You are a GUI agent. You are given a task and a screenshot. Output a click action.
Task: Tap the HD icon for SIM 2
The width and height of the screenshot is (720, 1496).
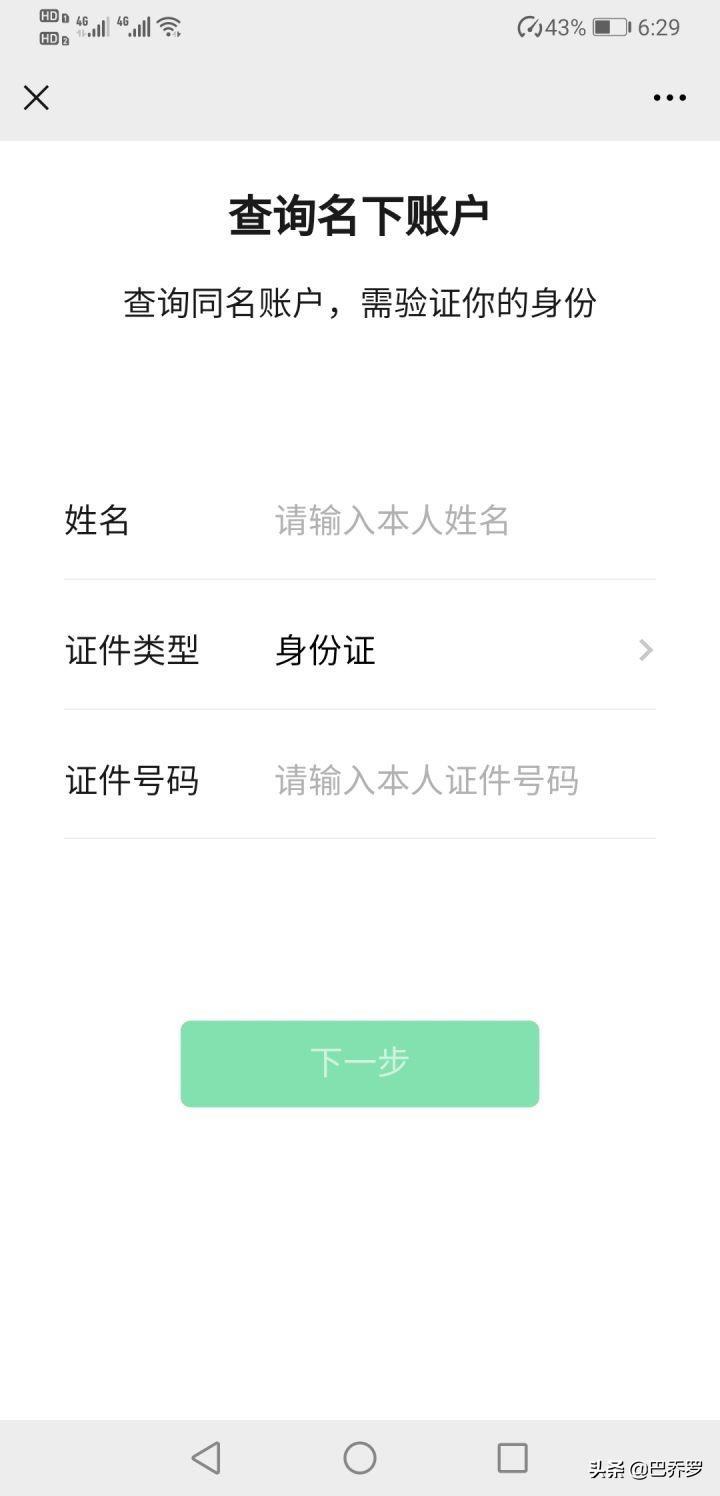48,38
